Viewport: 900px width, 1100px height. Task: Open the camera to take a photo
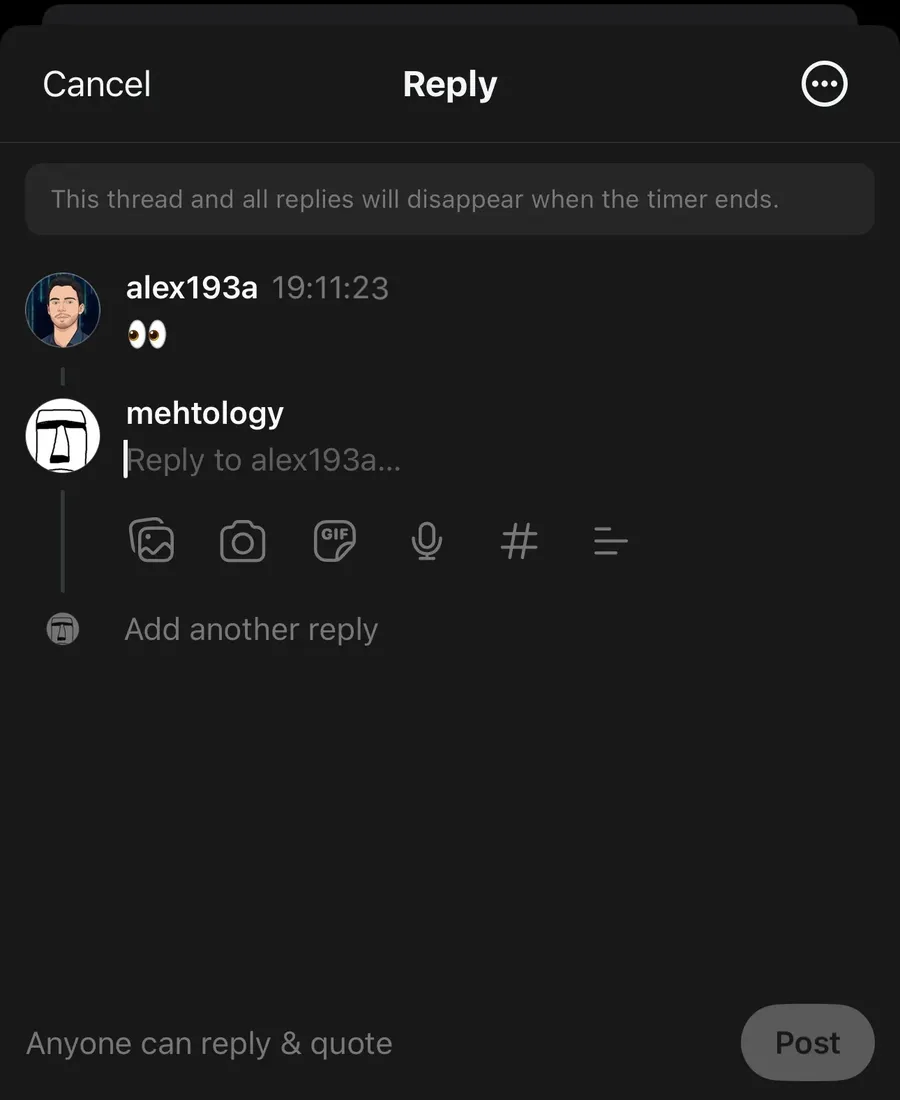(242, 543)
